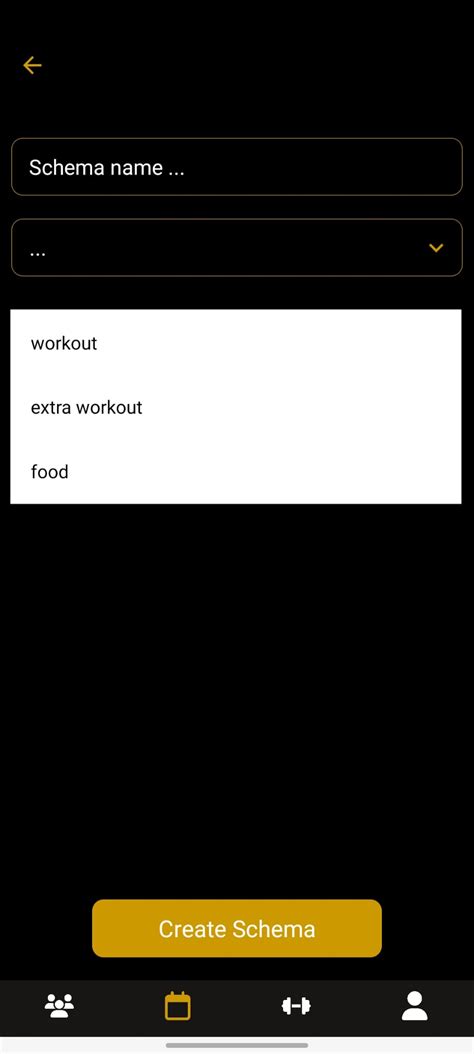Go back using the arrow icon
The image size is (474, 1054).
coord(32,65)
